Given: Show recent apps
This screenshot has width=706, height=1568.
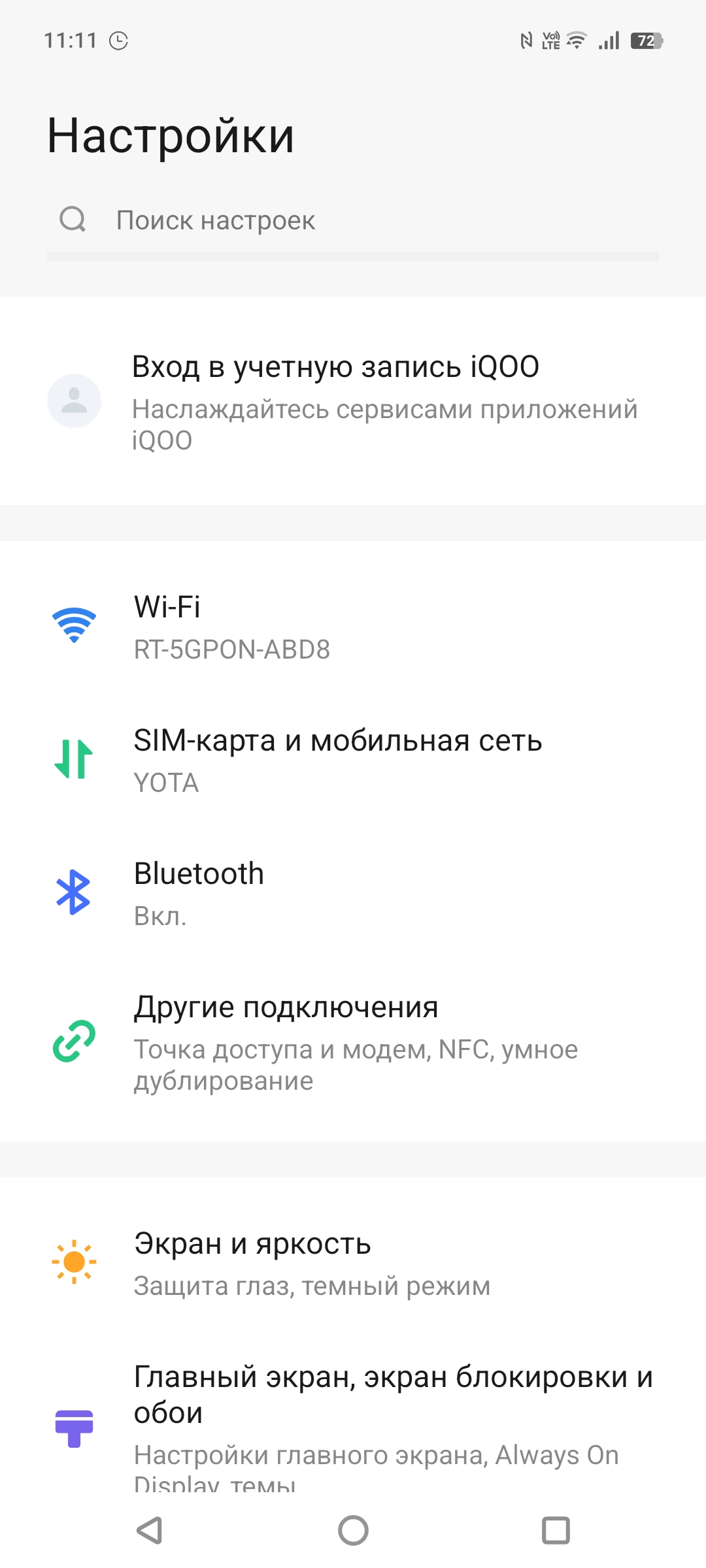Looking at the screenshot, I should pyautogui.click(x=556, y=1530).
